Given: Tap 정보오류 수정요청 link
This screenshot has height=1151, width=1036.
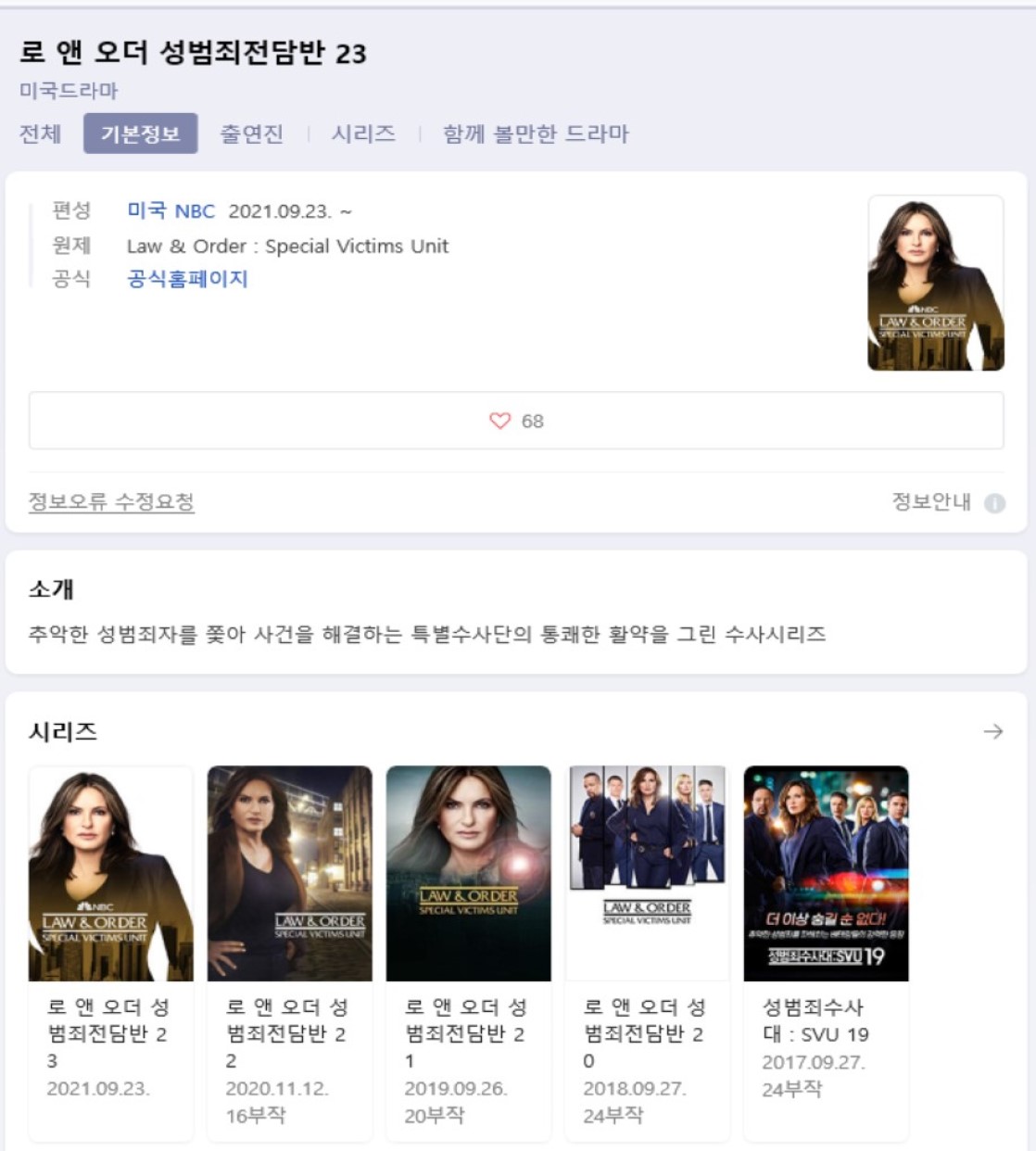Looking at the screenshot, I should (111, 501).
